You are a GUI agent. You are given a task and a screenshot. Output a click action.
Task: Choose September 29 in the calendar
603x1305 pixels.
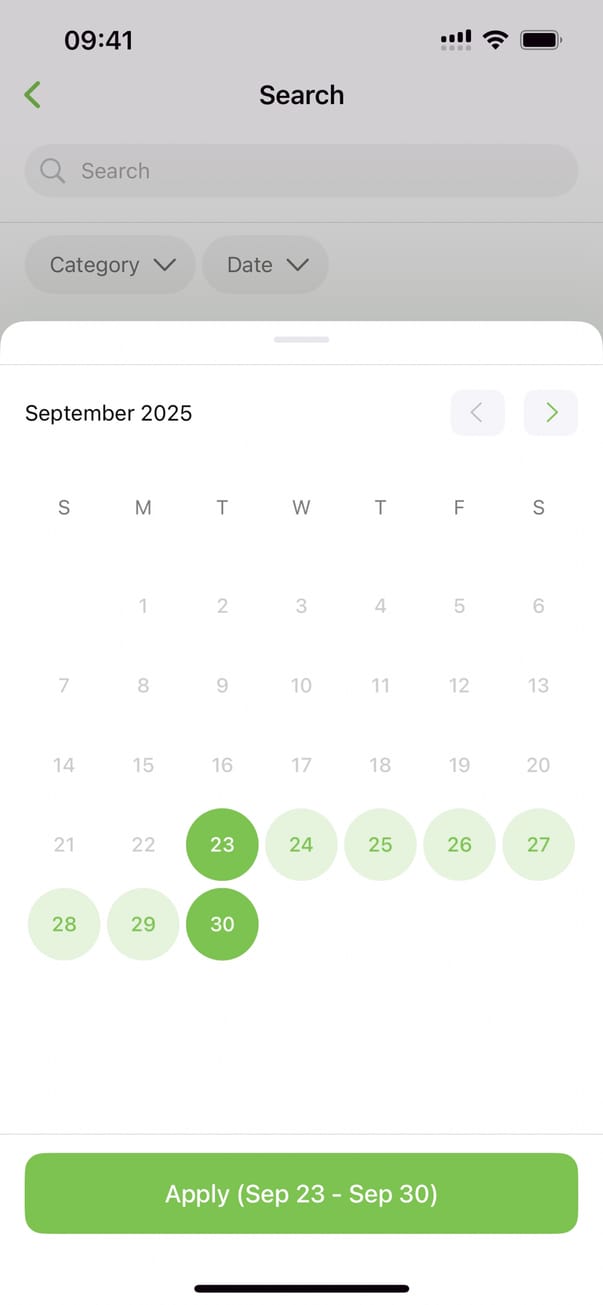[143, 924]
